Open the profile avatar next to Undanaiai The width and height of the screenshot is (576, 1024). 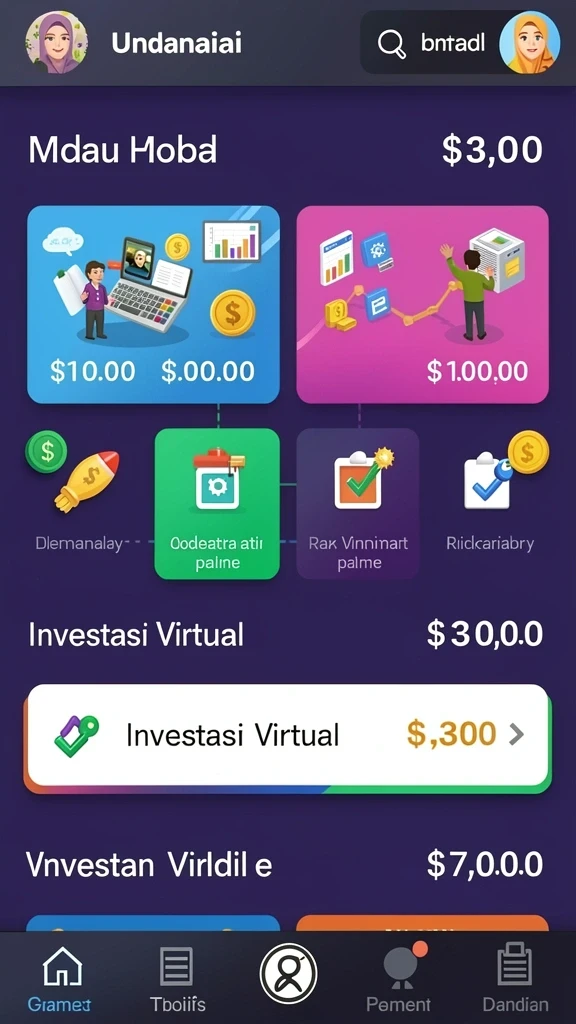(x=56, y=42)
